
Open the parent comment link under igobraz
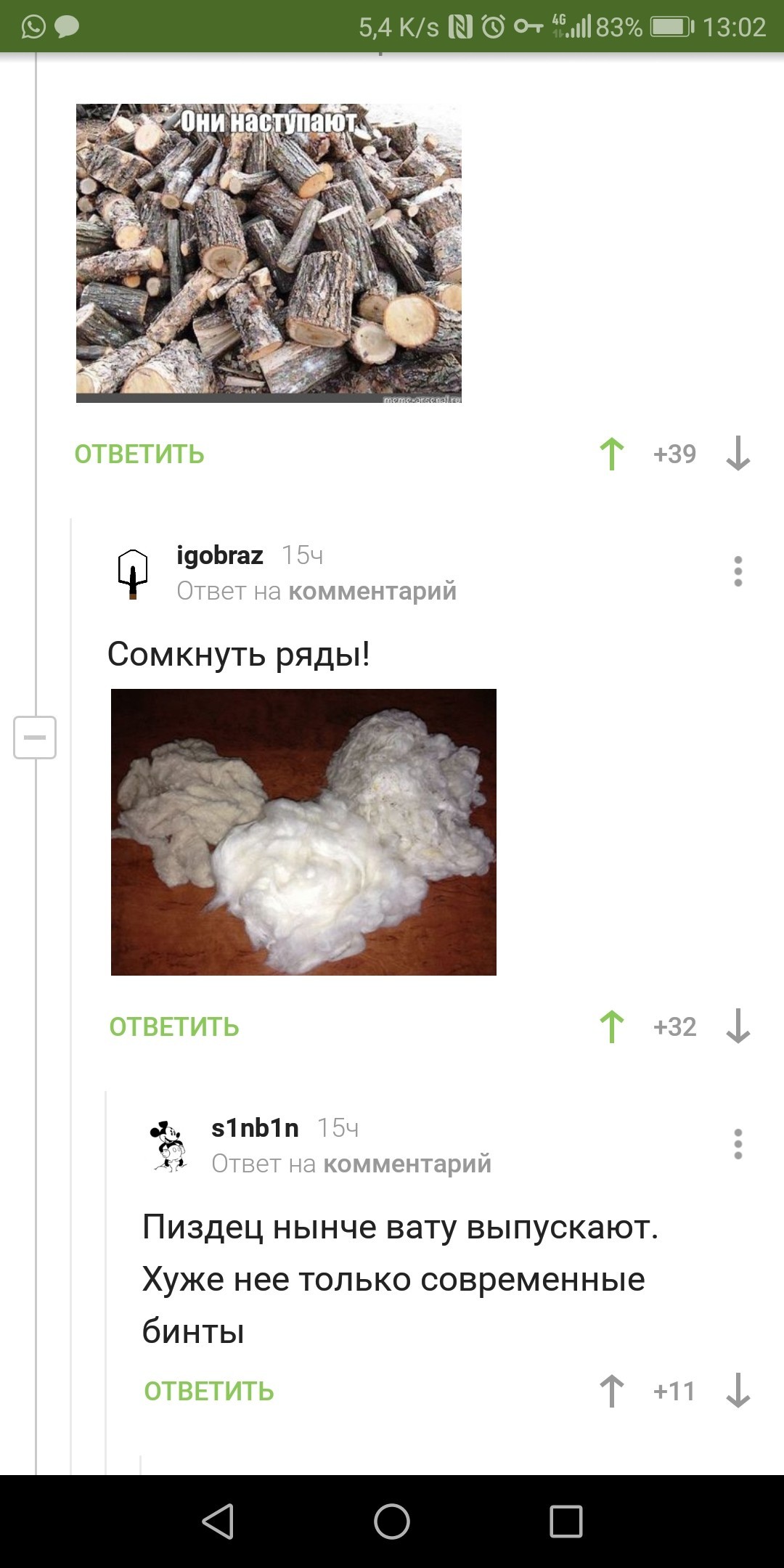coord(372,591)
